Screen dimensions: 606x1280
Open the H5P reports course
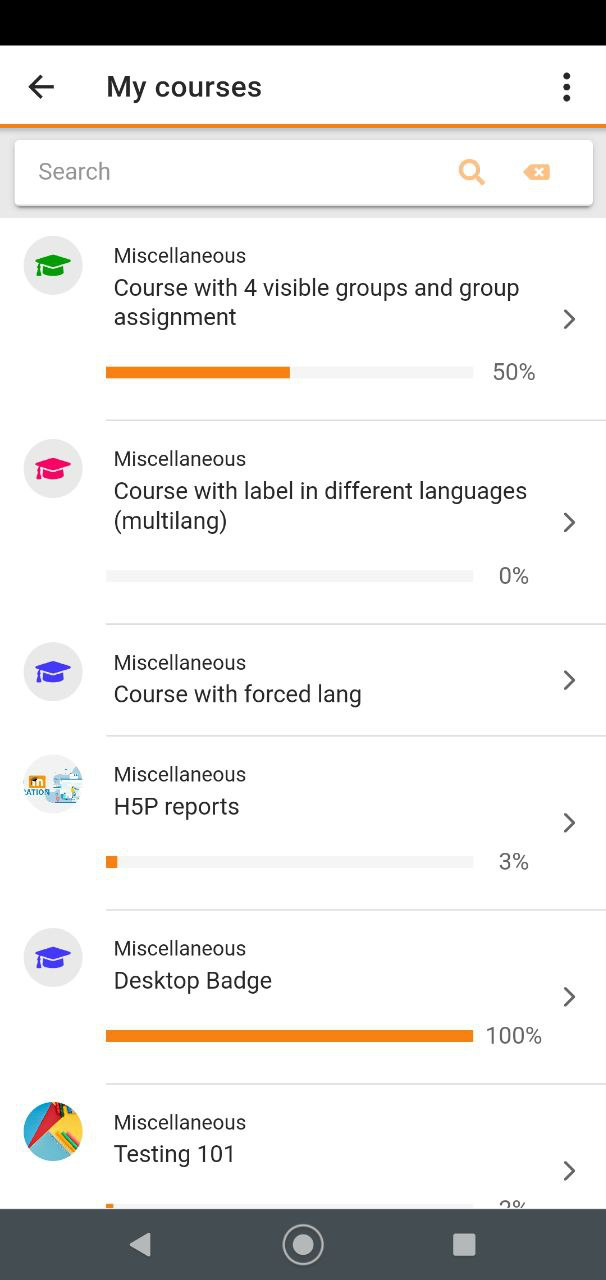(303, 823)
